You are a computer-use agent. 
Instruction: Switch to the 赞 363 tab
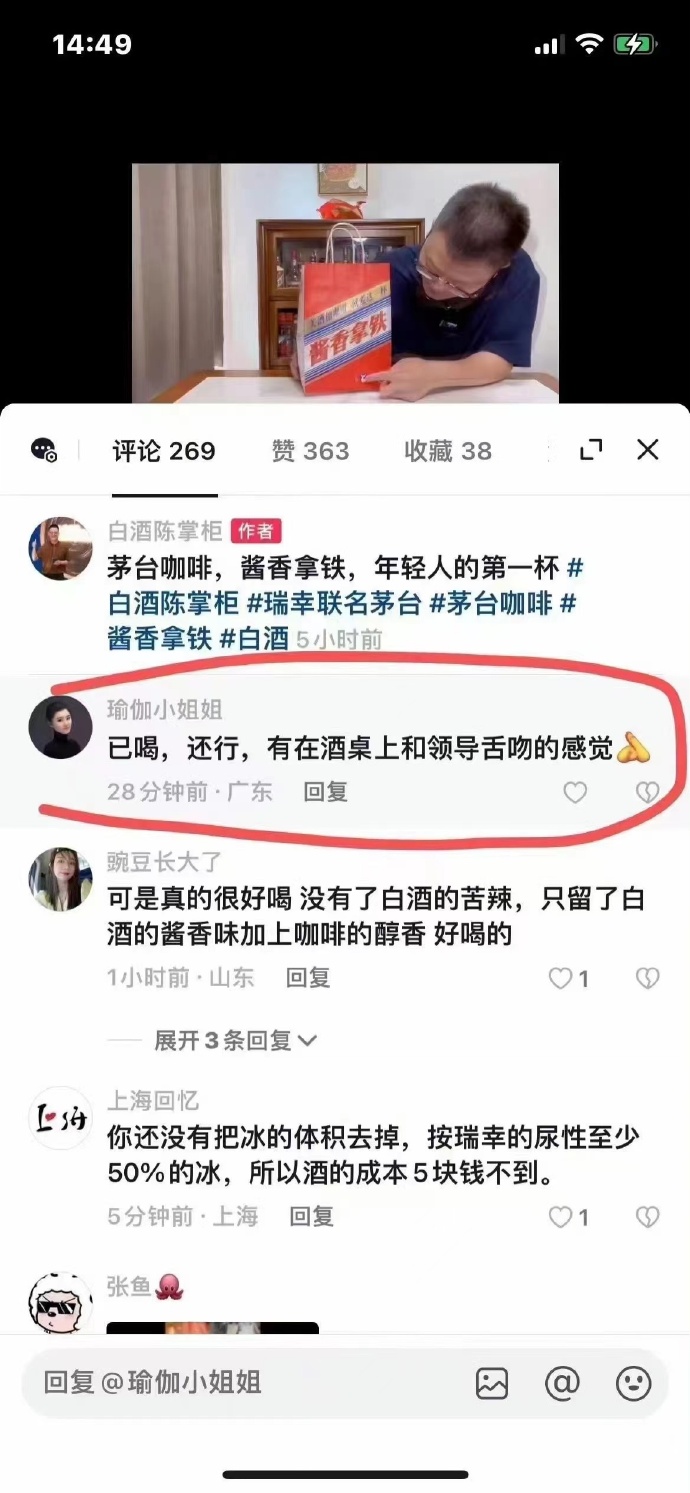tap(310, 451)
